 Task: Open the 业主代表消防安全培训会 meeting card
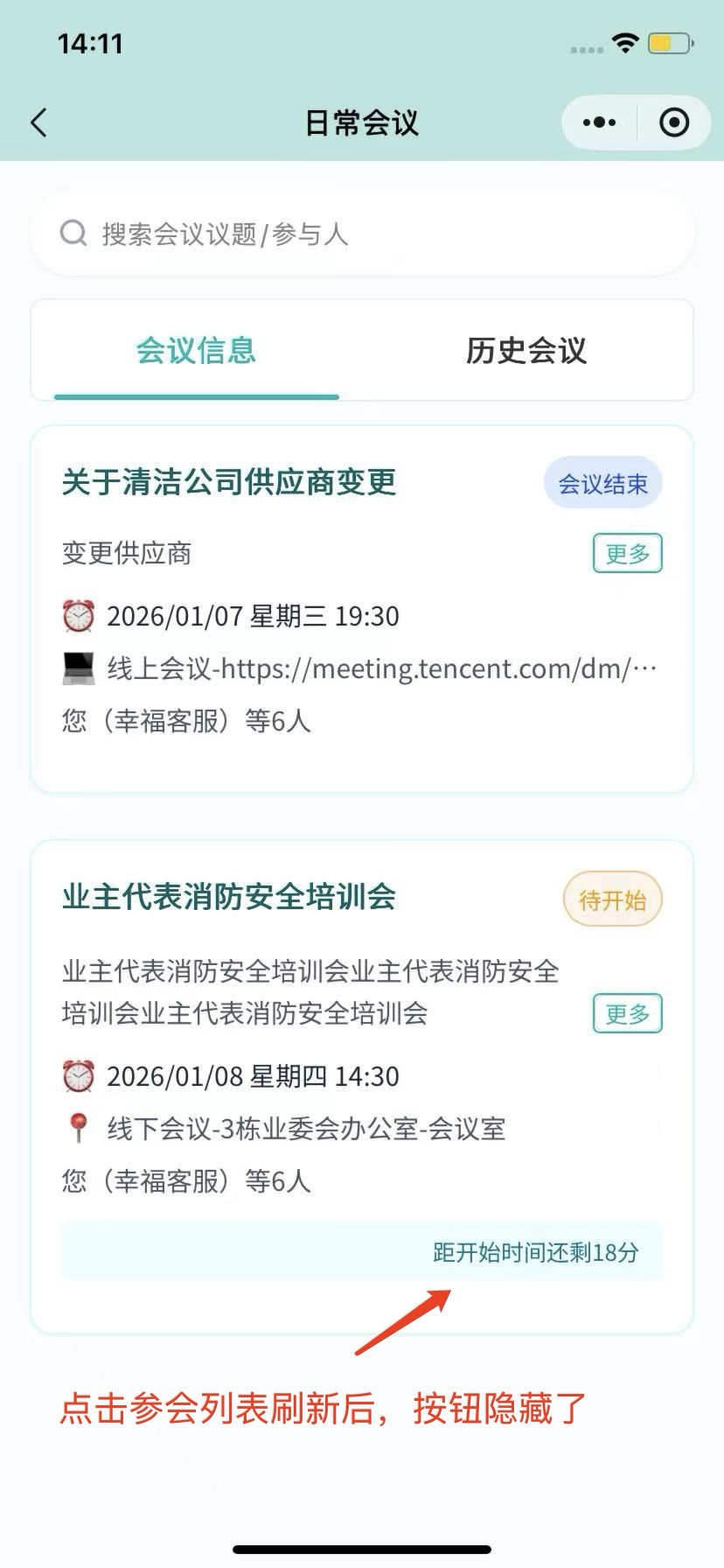point(229,897)
